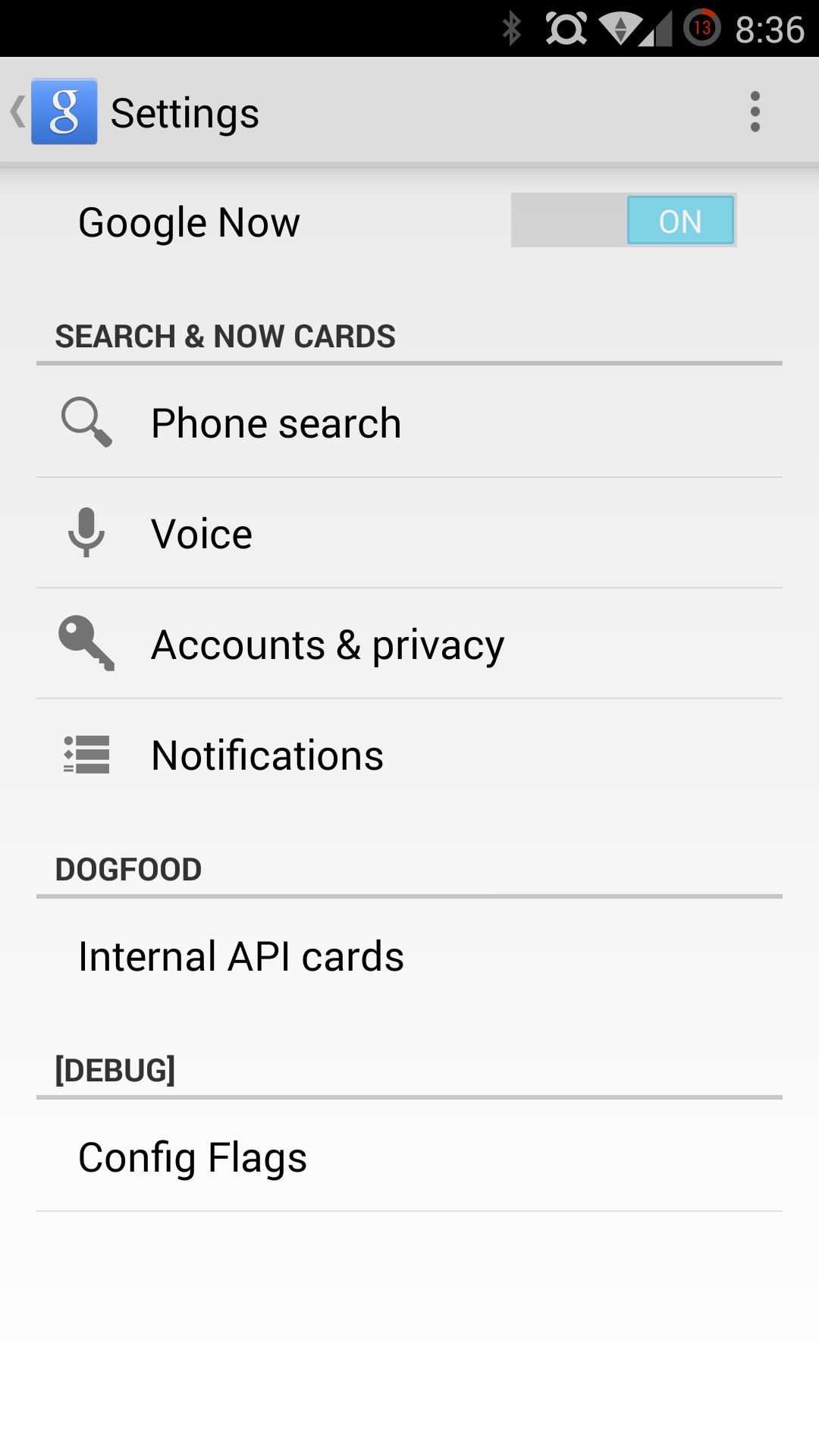Tap the microphone icon next to Voice
819x1456 pixels.
click(x=86, y=533)
